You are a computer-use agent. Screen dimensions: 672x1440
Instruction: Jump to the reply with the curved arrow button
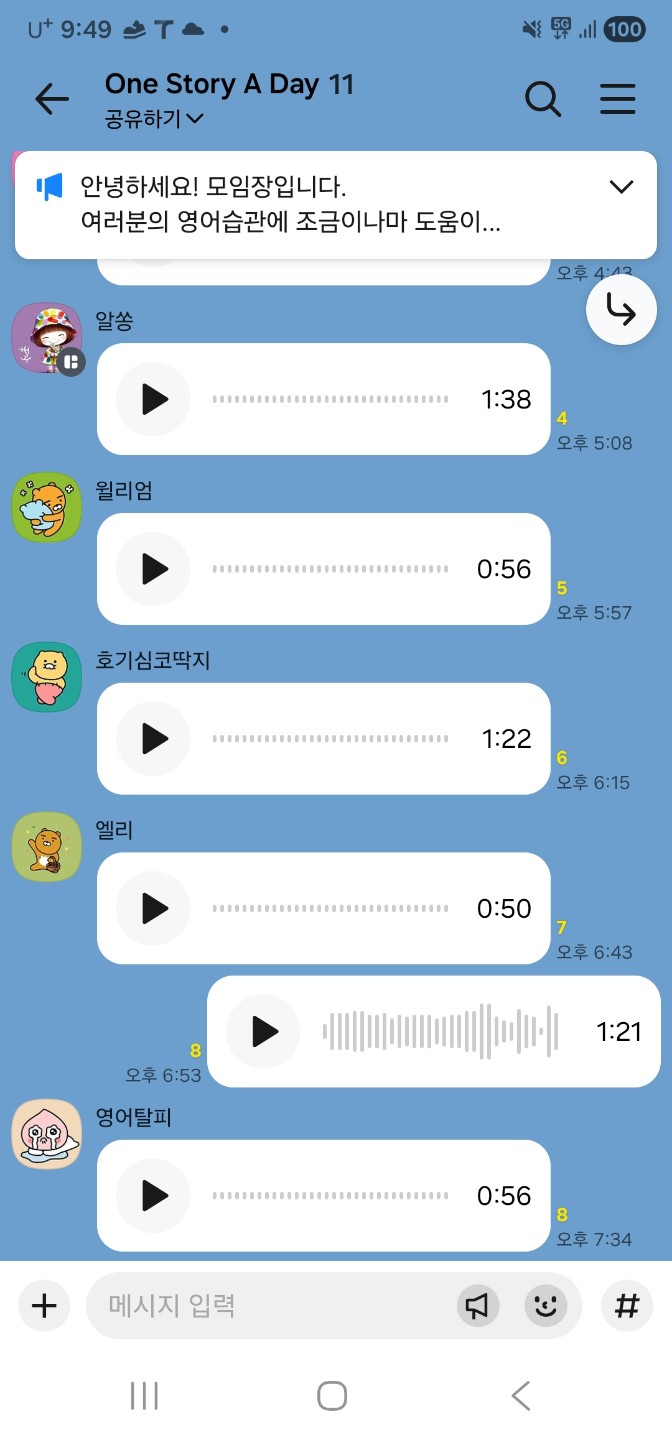(621, 312)
